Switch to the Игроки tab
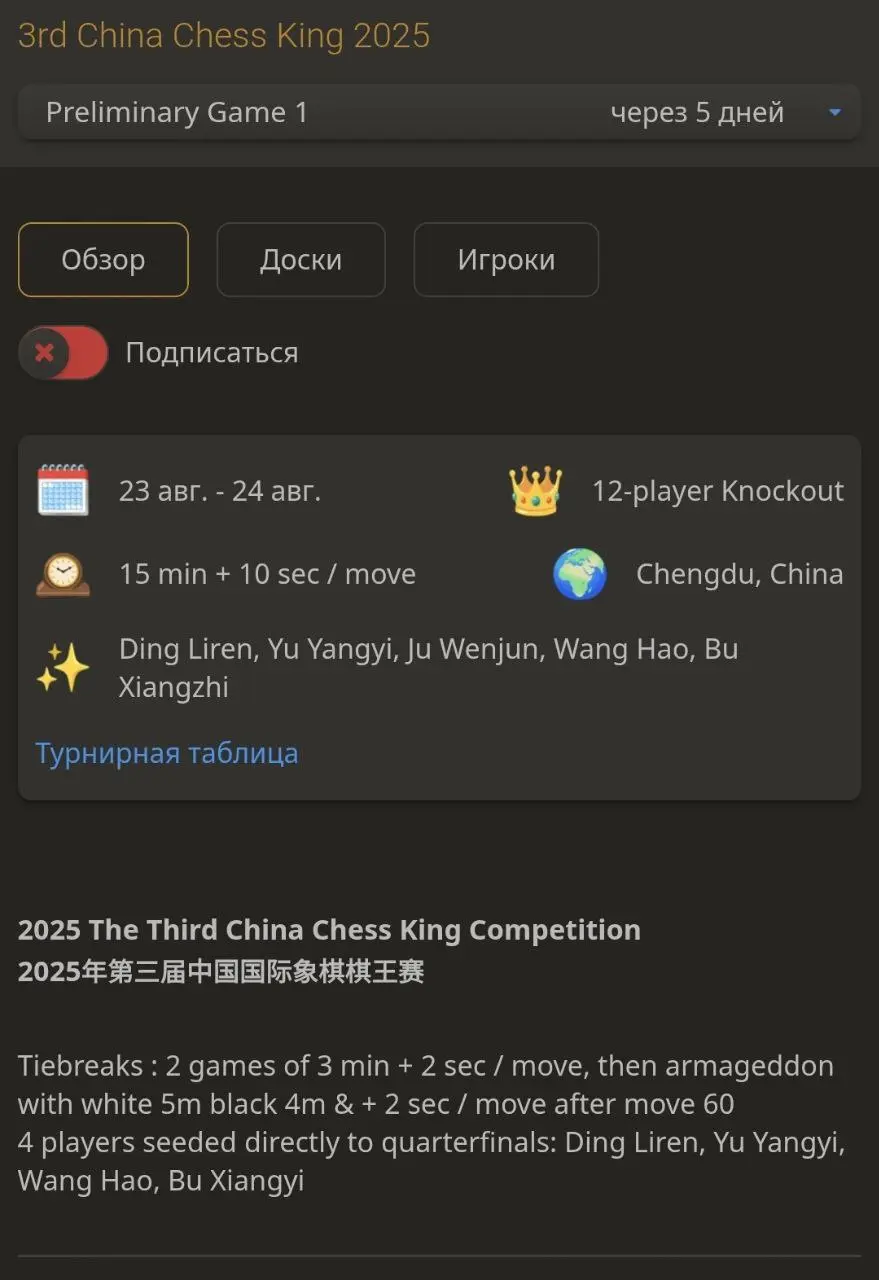 [506, 260]
